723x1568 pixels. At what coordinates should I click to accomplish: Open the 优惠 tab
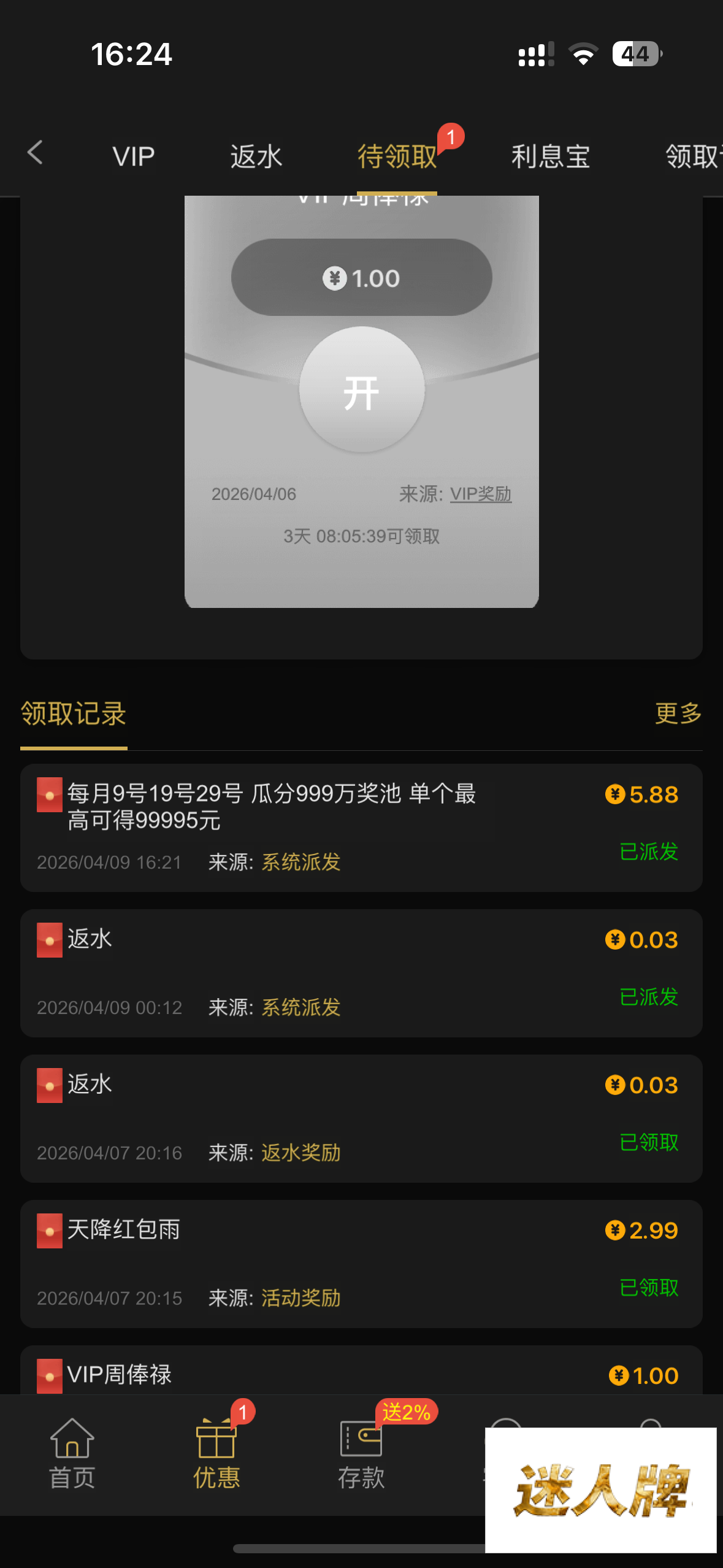coord(216,1454)
